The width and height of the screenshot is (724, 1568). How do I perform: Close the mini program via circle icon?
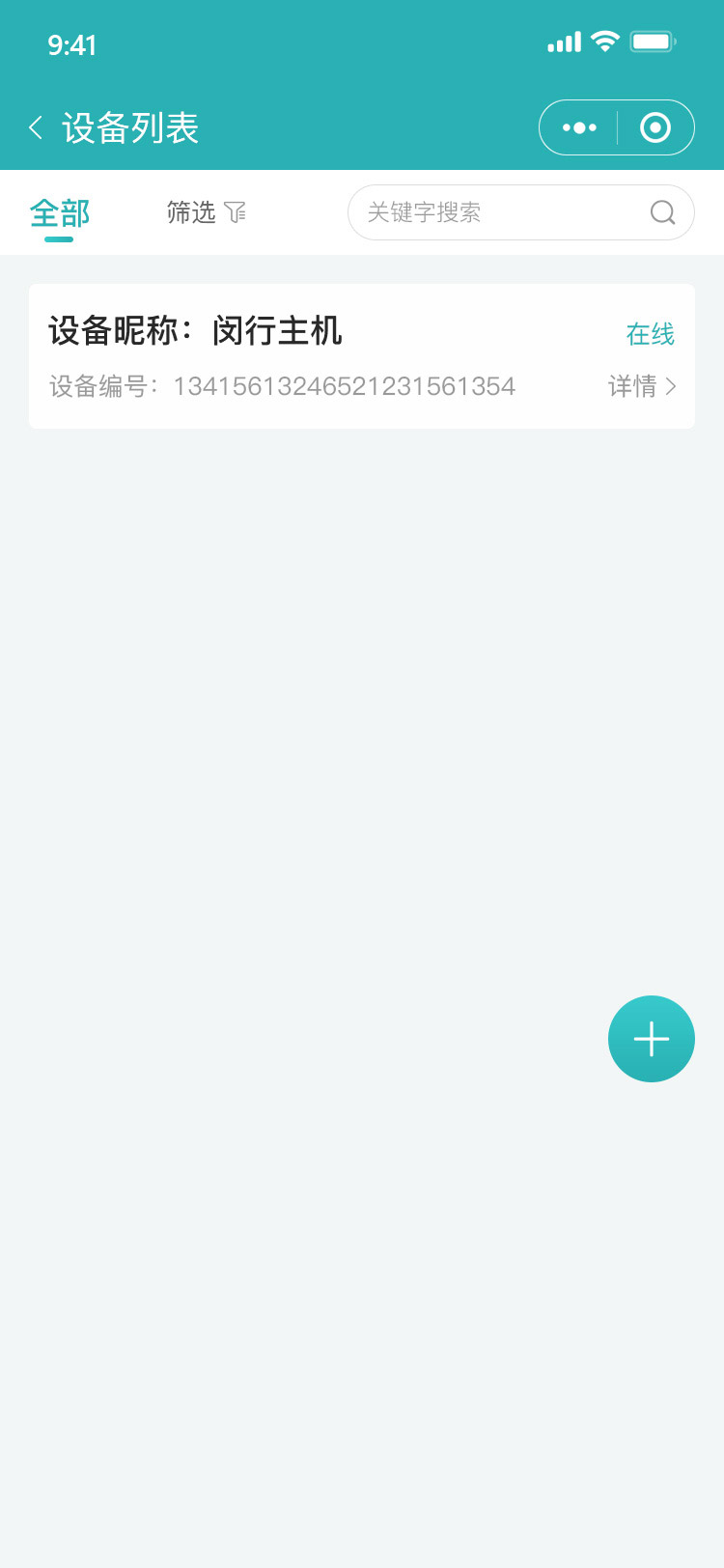(655, 127)
